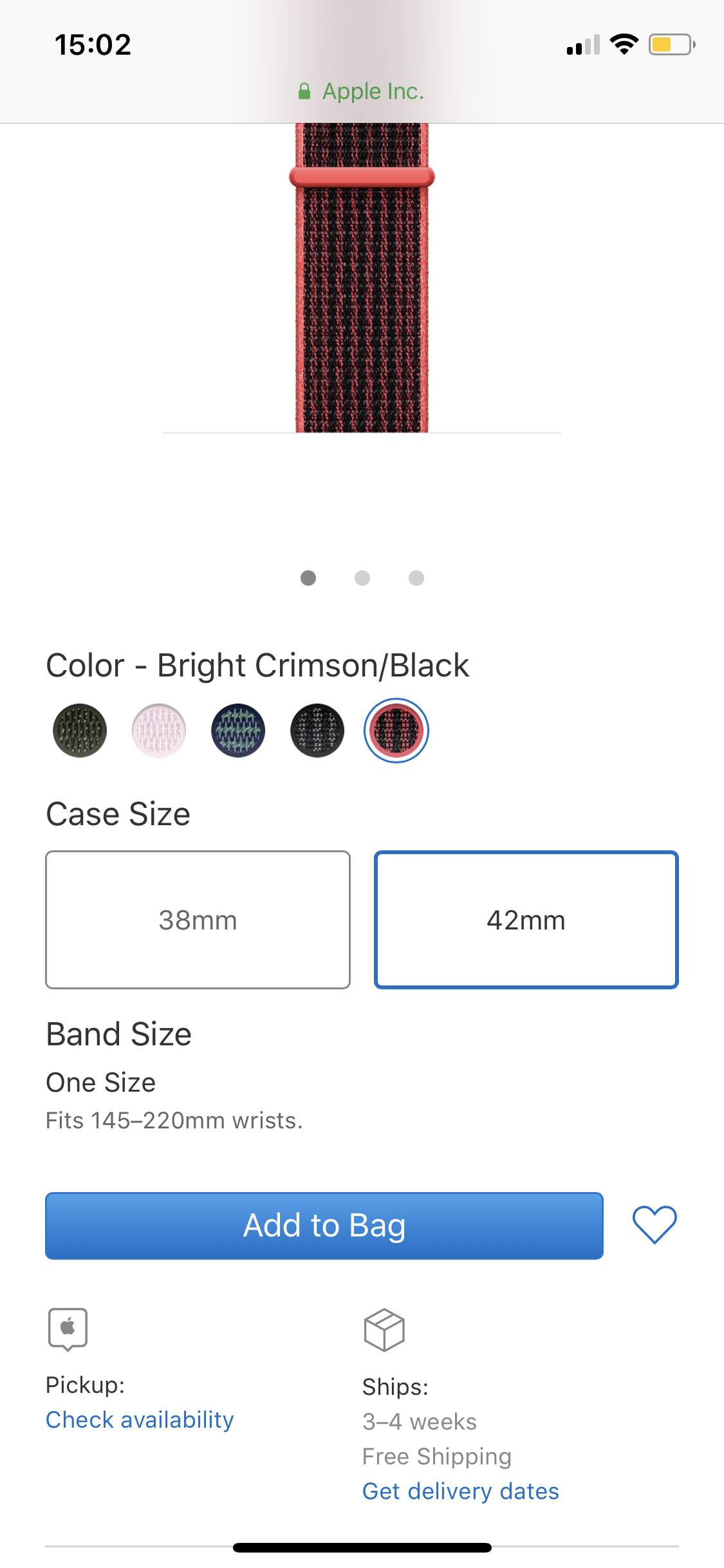Select the 42mm case size

[526, 920]
